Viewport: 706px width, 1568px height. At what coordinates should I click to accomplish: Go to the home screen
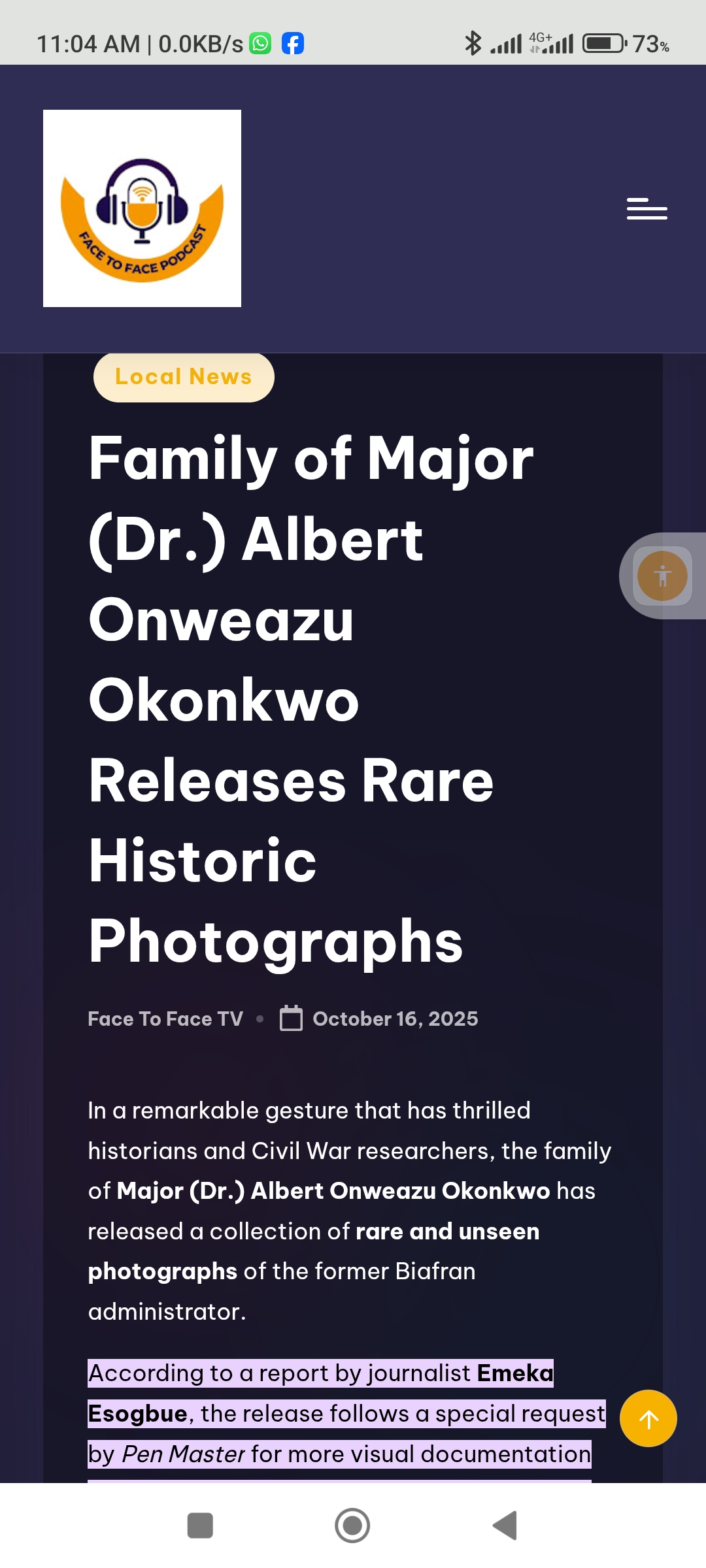pos(352,1526)
